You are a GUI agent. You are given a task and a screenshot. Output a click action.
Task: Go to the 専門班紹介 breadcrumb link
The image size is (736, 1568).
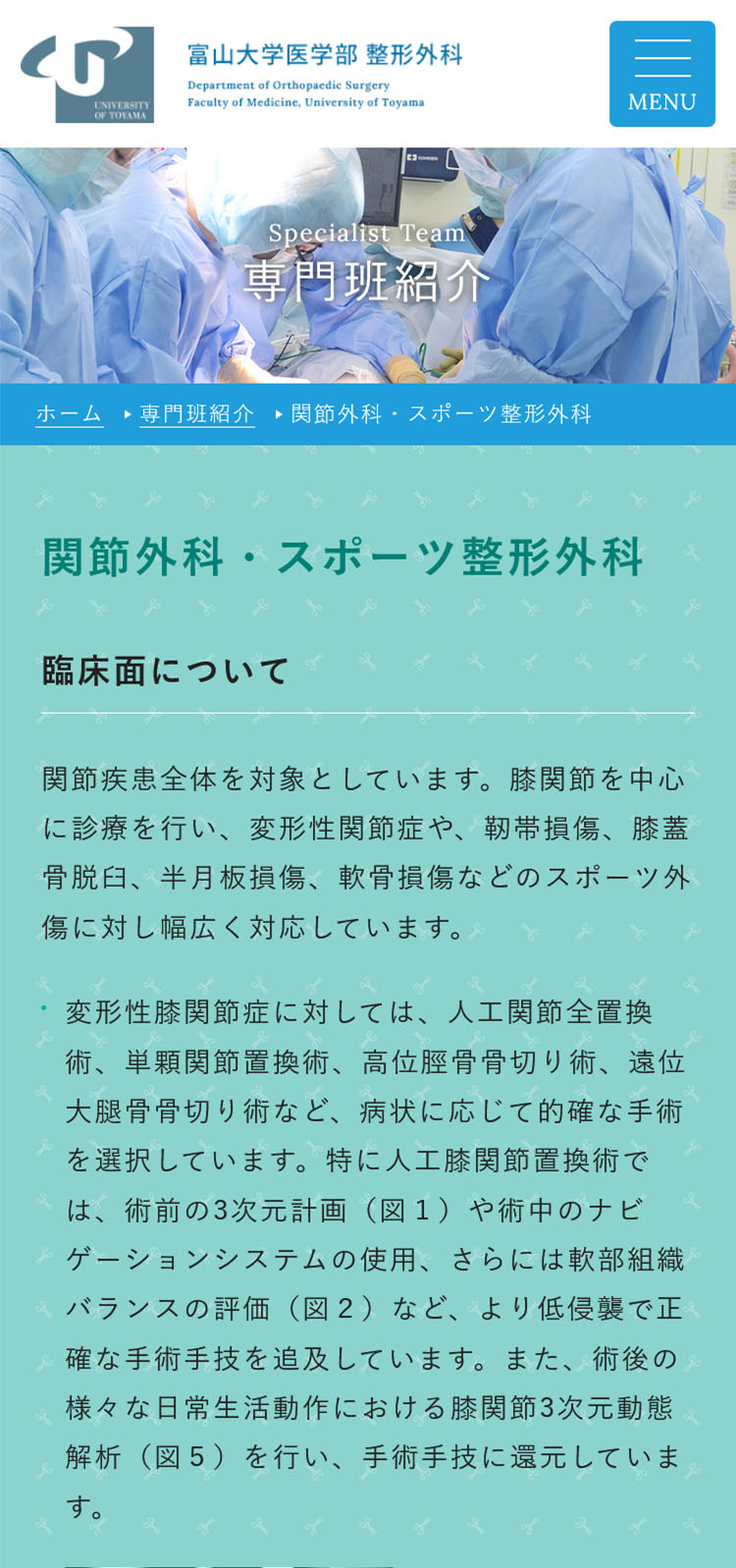(196, 413)
